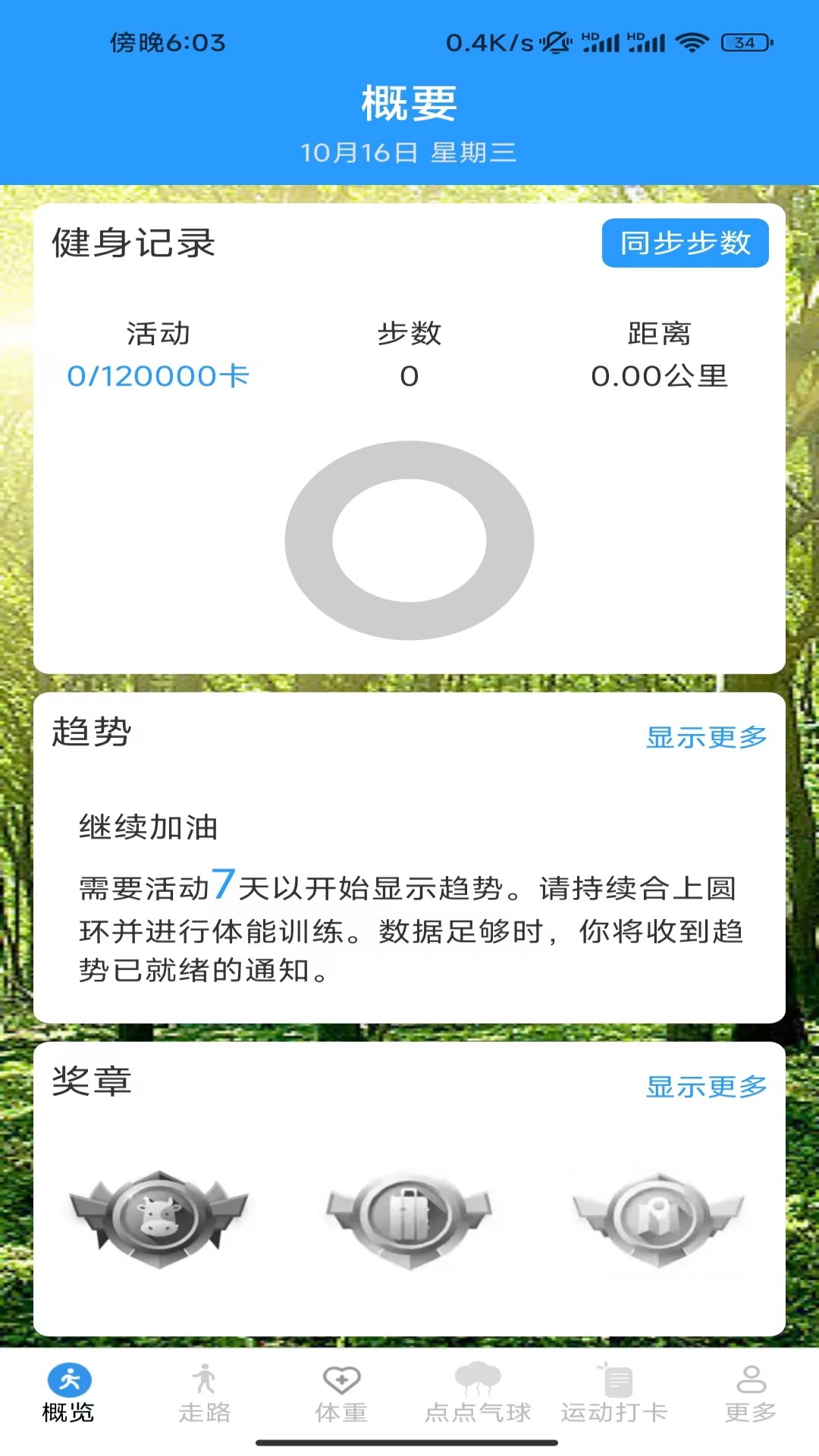Open the 更多 tab

coord(751,1394)
